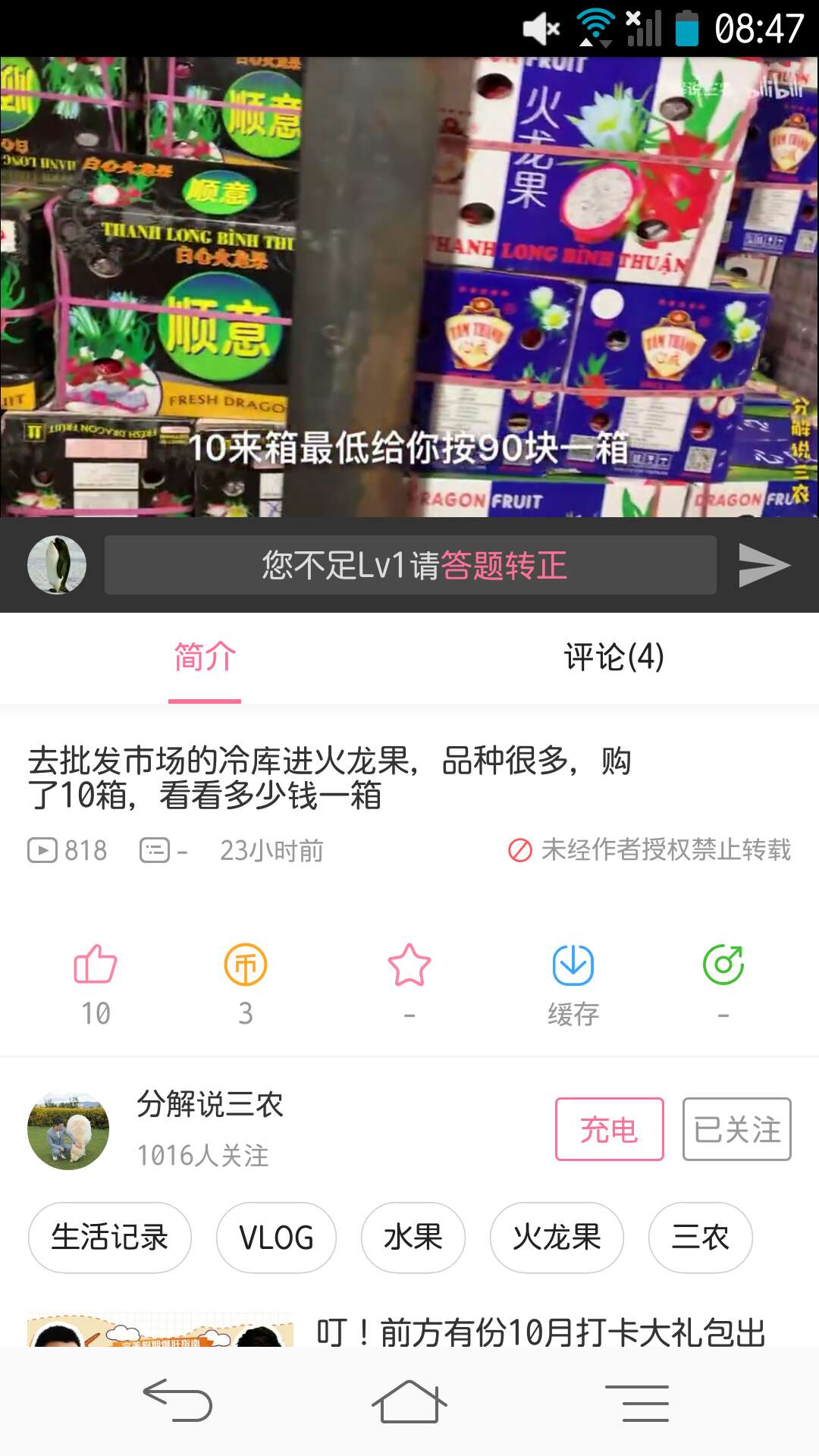Browse the 火龙果 tag
Viewport: 819px width, 1456px height.
point(557,1238)
